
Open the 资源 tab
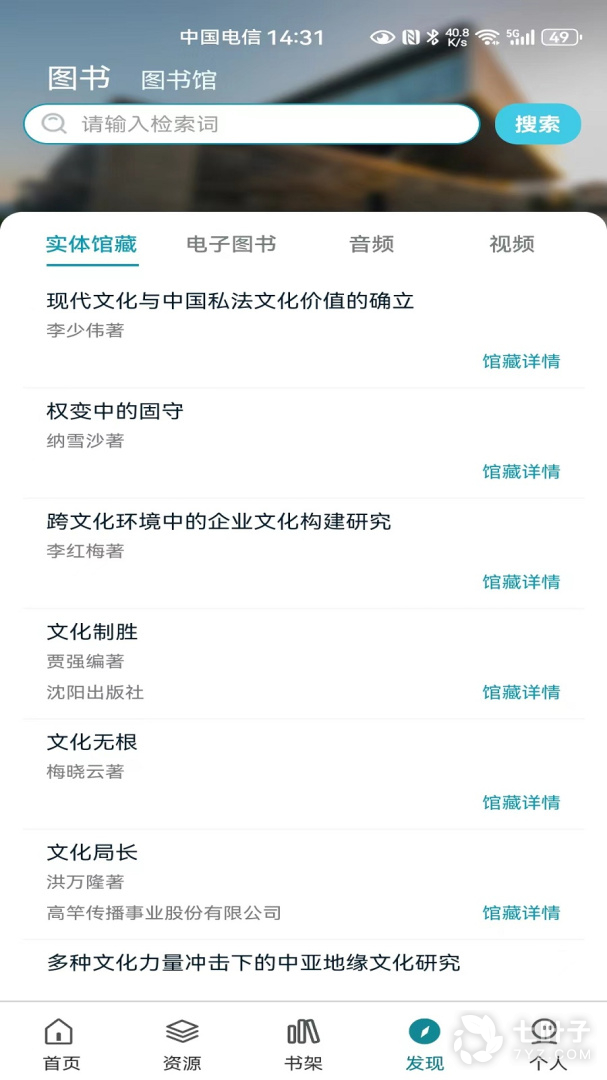tap(182, 1043)
